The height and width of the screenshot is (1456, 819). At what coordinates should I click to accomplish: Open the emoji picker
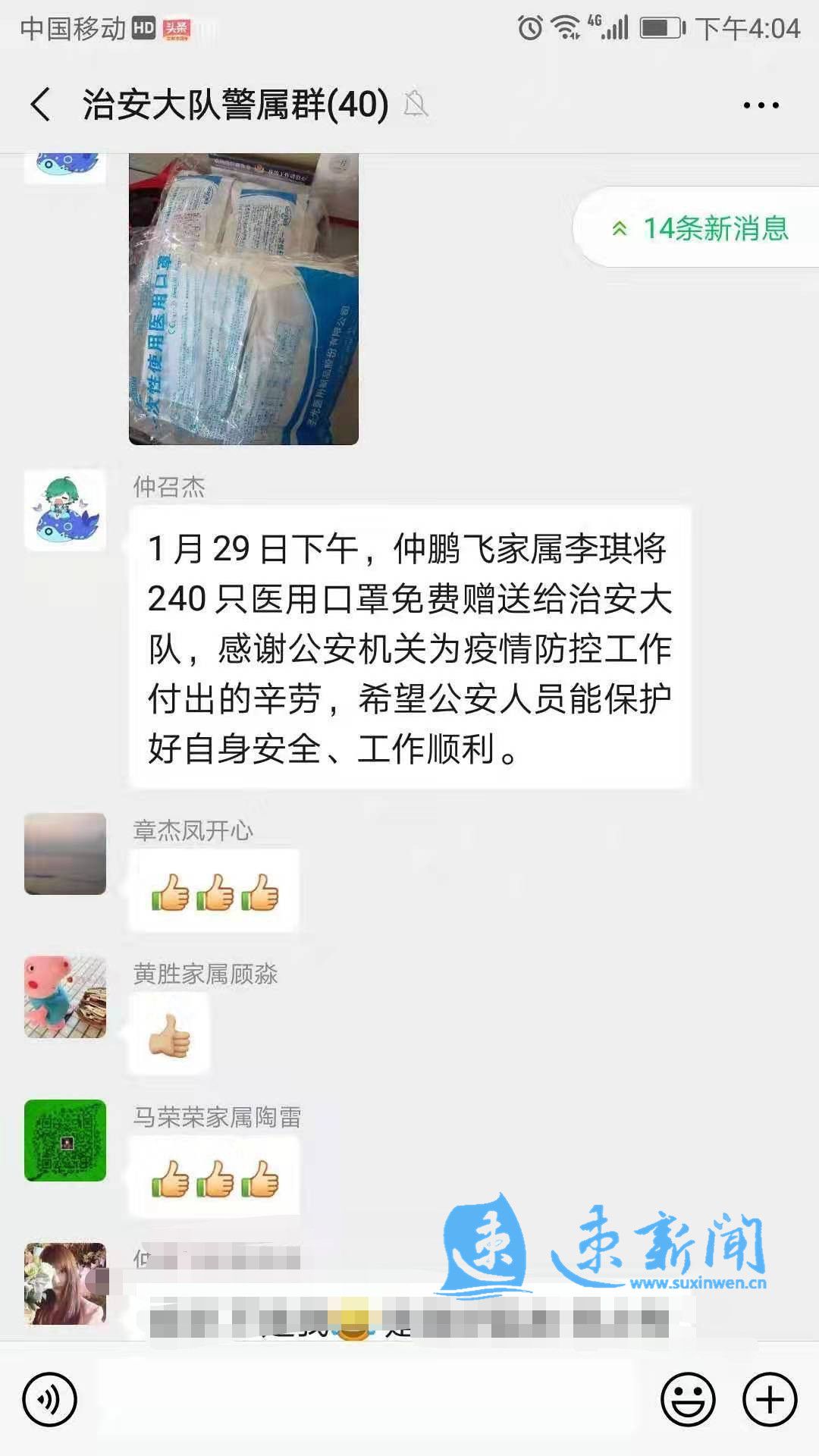click(688, 1399)
